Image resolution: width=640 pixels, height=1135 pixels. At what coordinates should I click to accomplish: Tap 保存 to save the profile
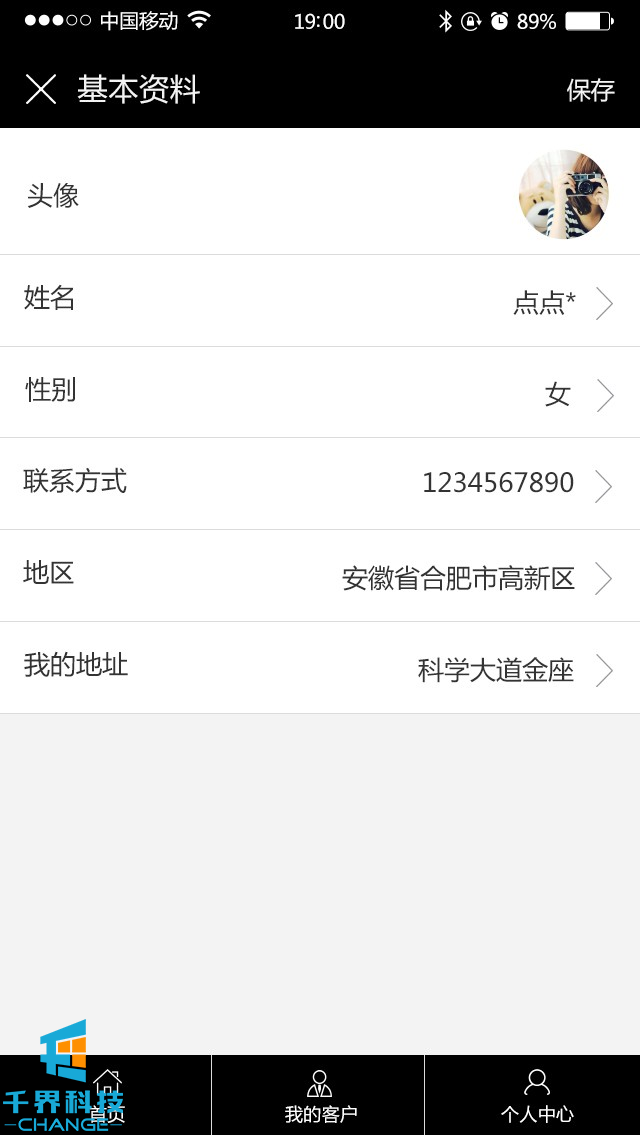coord(590,90)
